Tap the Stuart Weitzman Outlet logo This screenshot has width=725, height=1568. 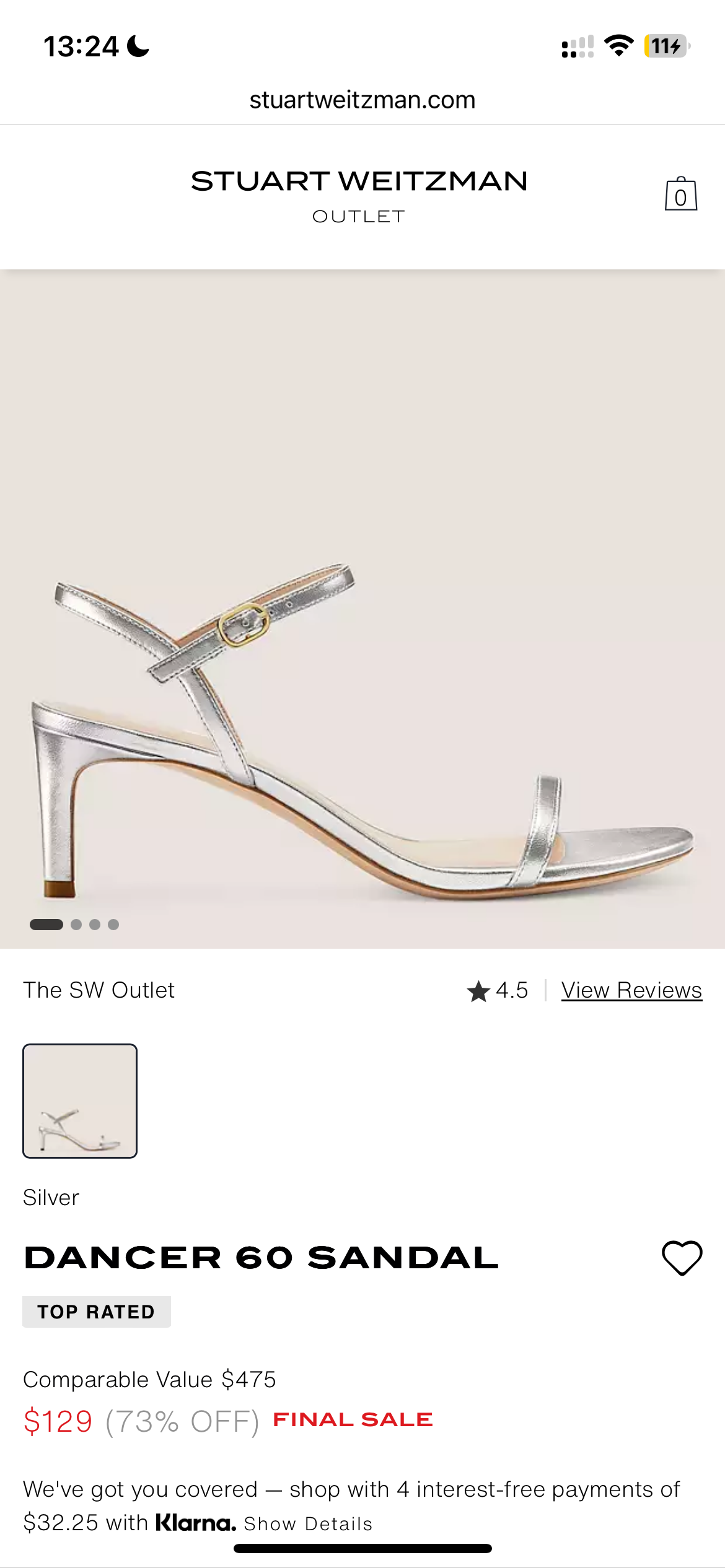pyautogui.click(x=359, y=195)
